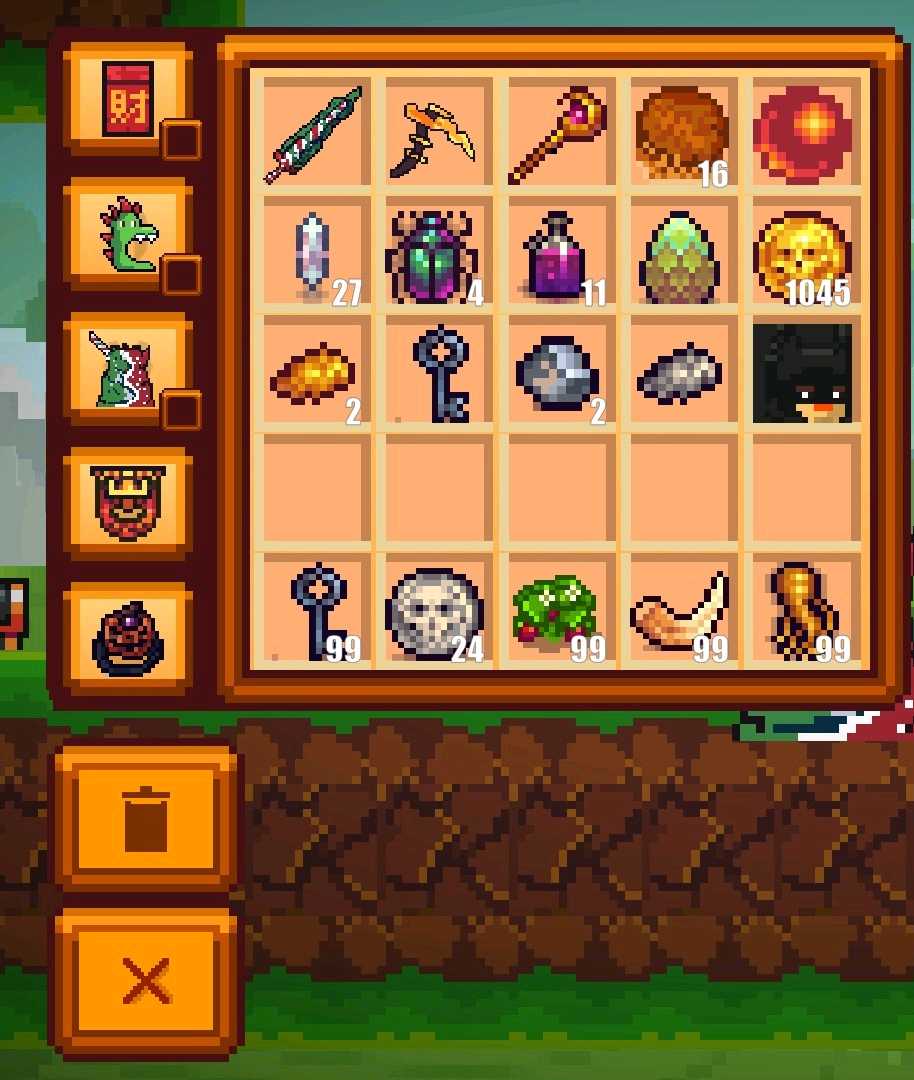The height and width of the screenshot is (1080, 914).
Task: Select the purple potion with 11
Action: tap(558, 257)
